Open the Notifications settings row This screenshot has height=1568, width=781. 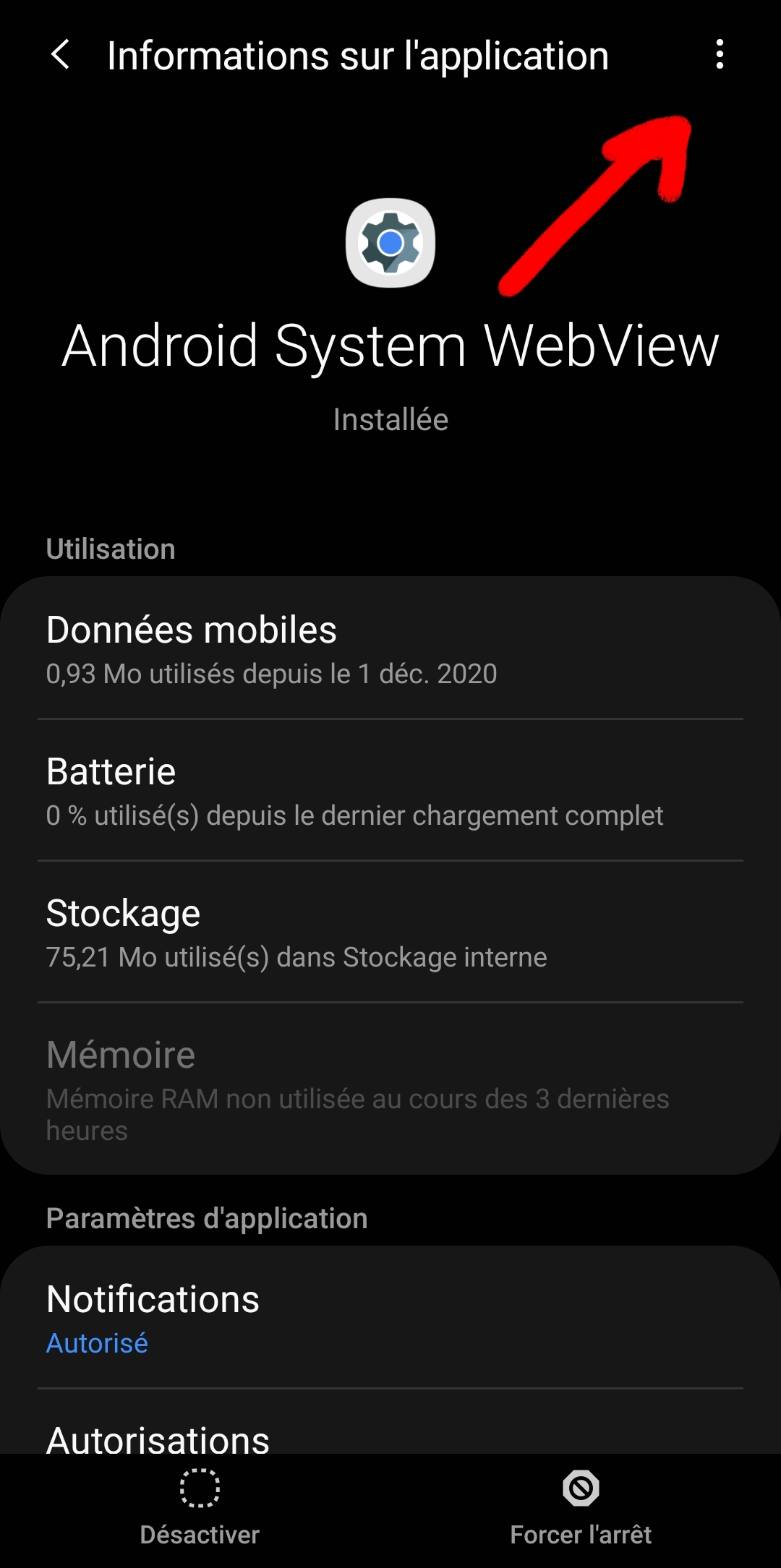[x=390, y=1318]
